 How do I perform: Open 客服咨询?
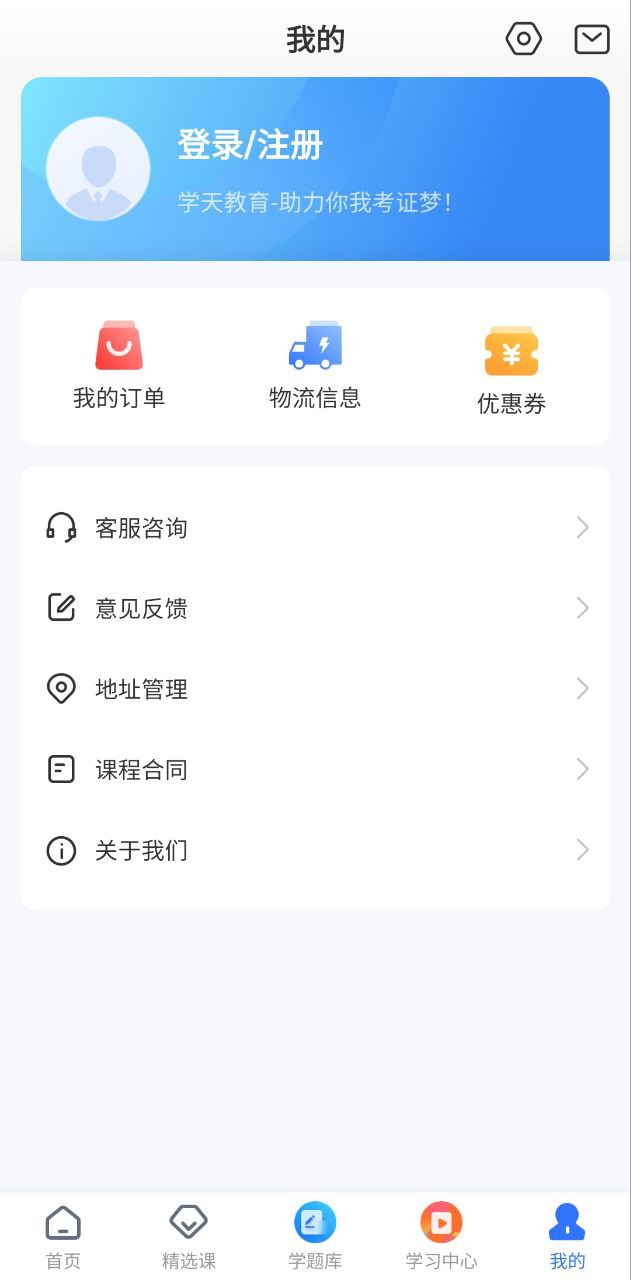315,528
